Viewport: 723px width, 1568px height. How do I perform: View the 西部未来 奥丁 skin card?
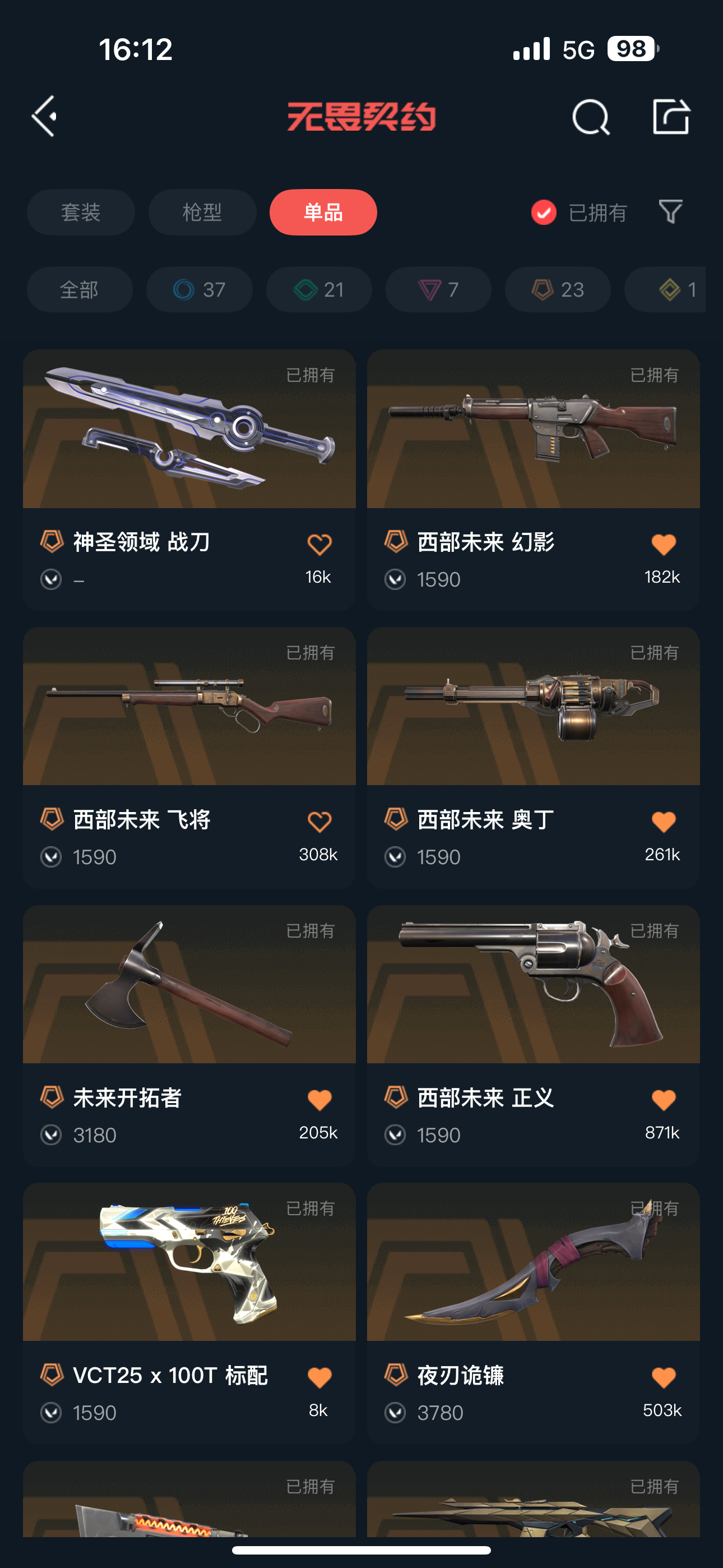click(x=533, y=706)
